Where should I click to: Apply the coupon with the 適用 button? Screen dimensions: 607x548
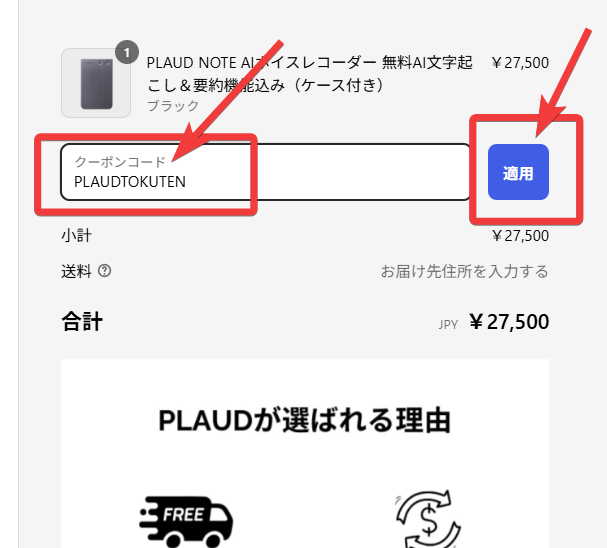518,173
